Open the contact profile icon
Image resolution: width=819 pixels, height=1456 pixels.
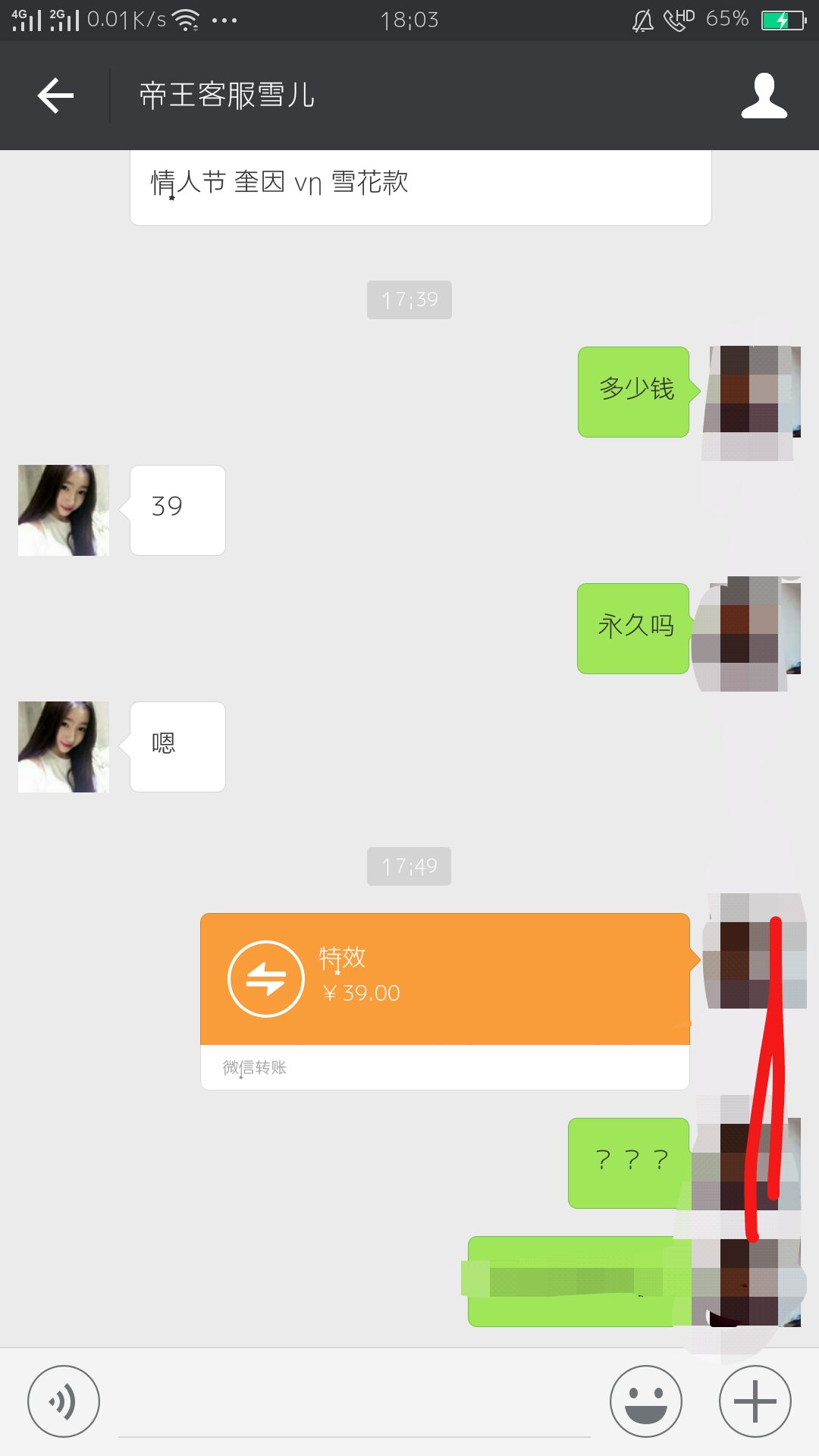pos(764,96)
